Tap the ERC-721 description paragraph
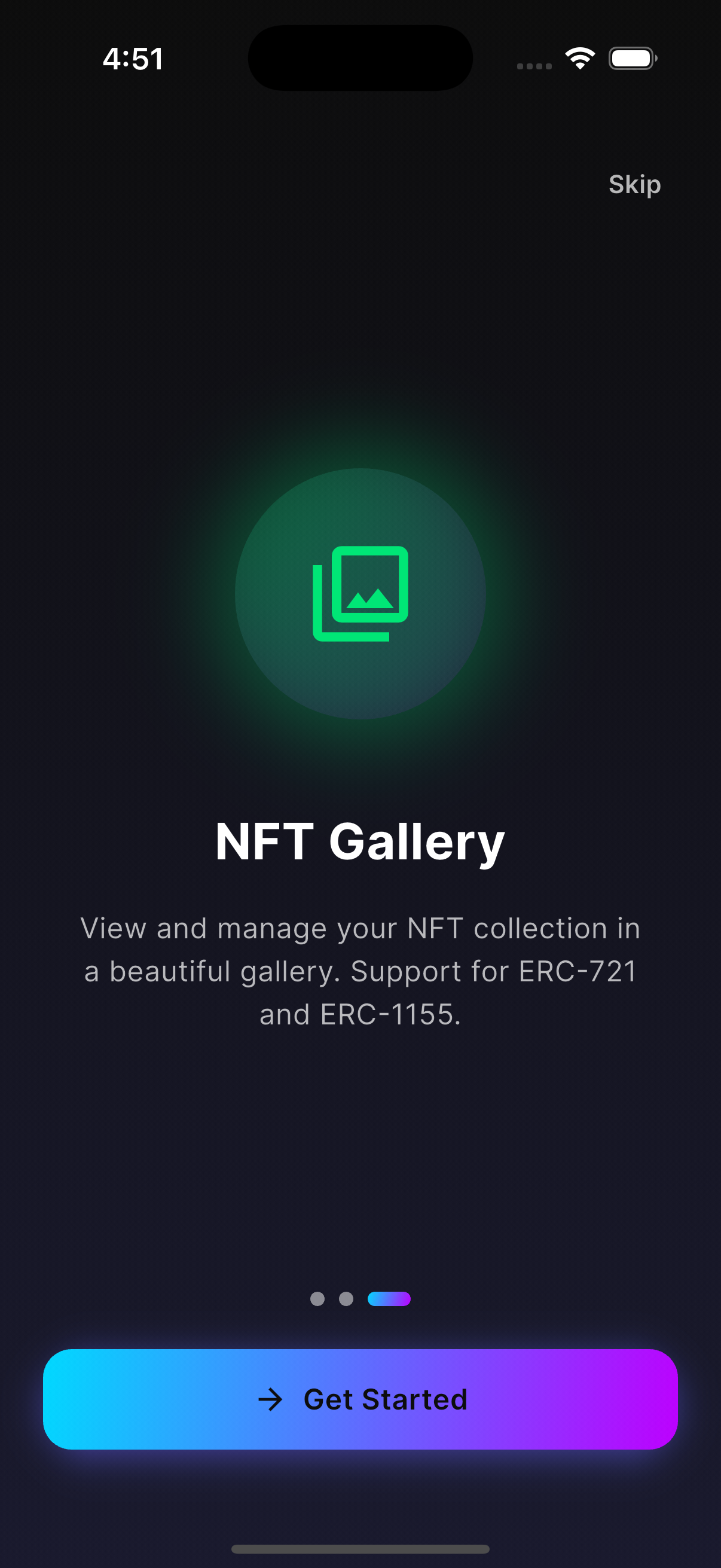Screen dimensions: 721x1568 click(359, 971)
